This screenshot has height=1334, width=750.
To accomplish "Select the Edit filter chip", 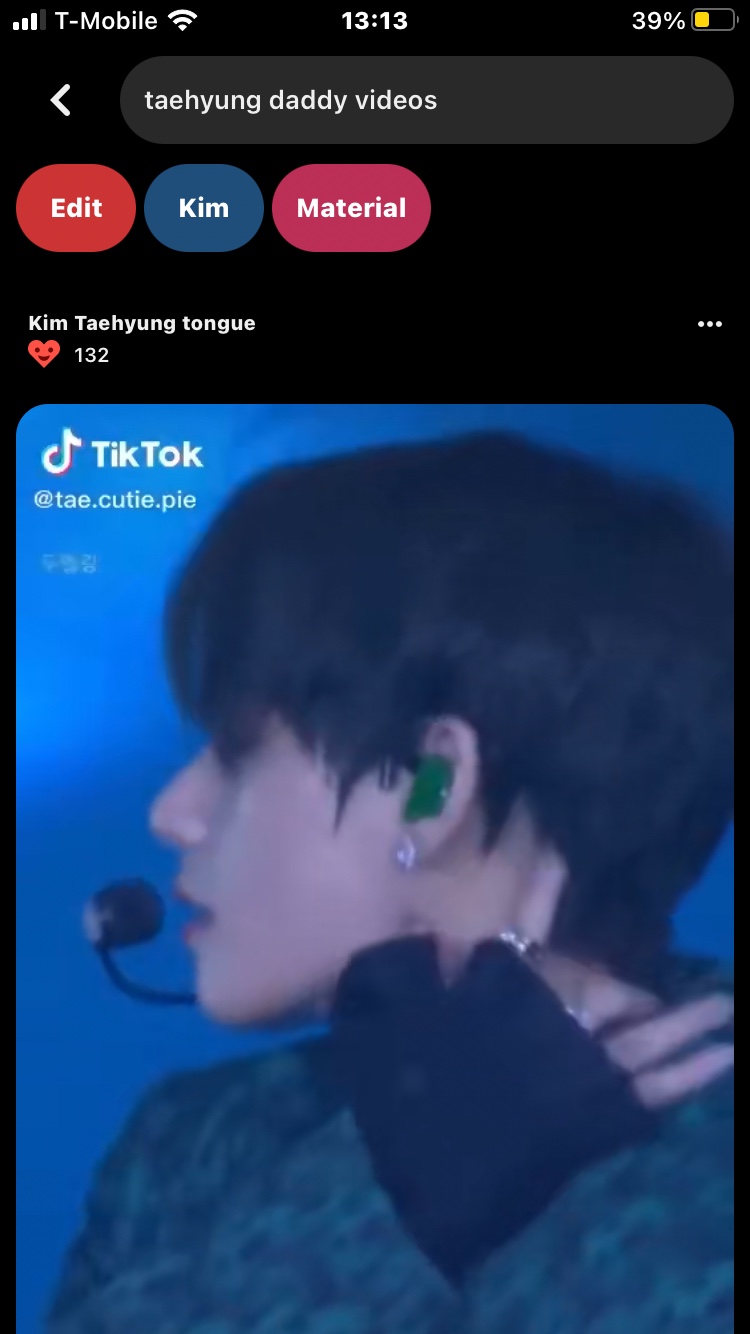I will (76, 208).
